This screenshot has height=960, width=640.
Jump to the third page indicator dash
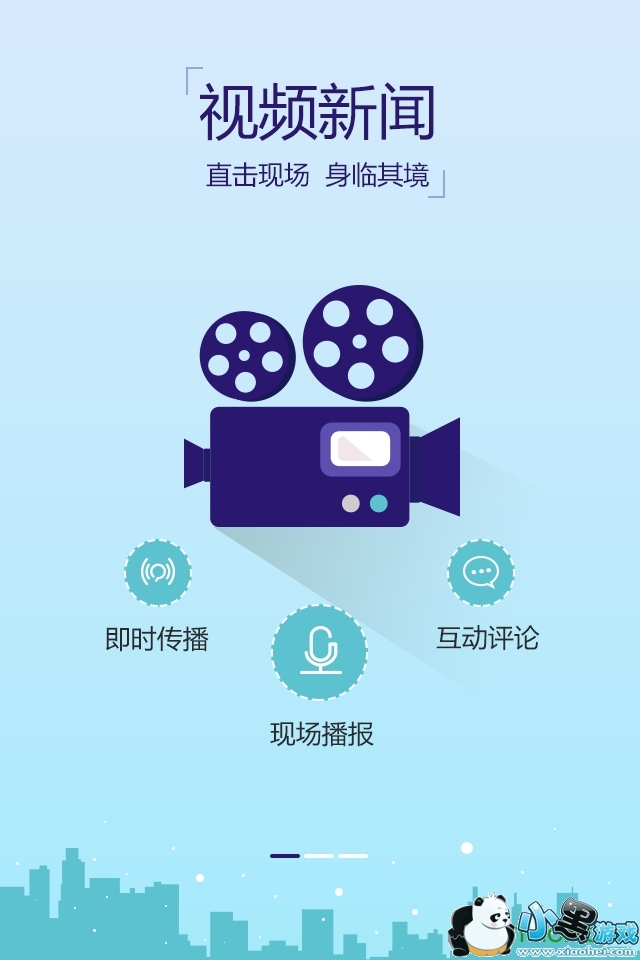click(x=352, y=856)
